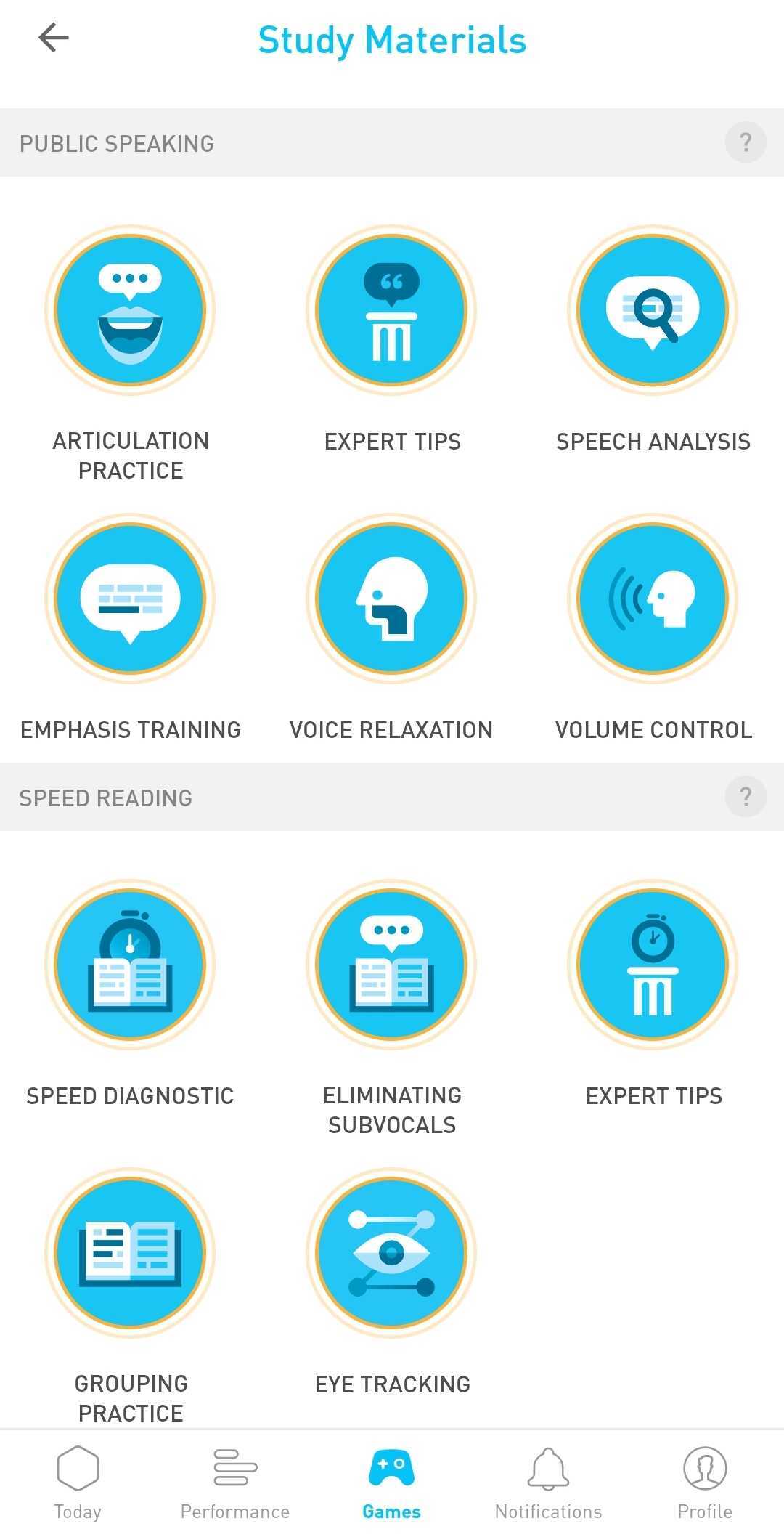
Task: Open Expert Tips under Speed Reading
Action: coord(653,965)
